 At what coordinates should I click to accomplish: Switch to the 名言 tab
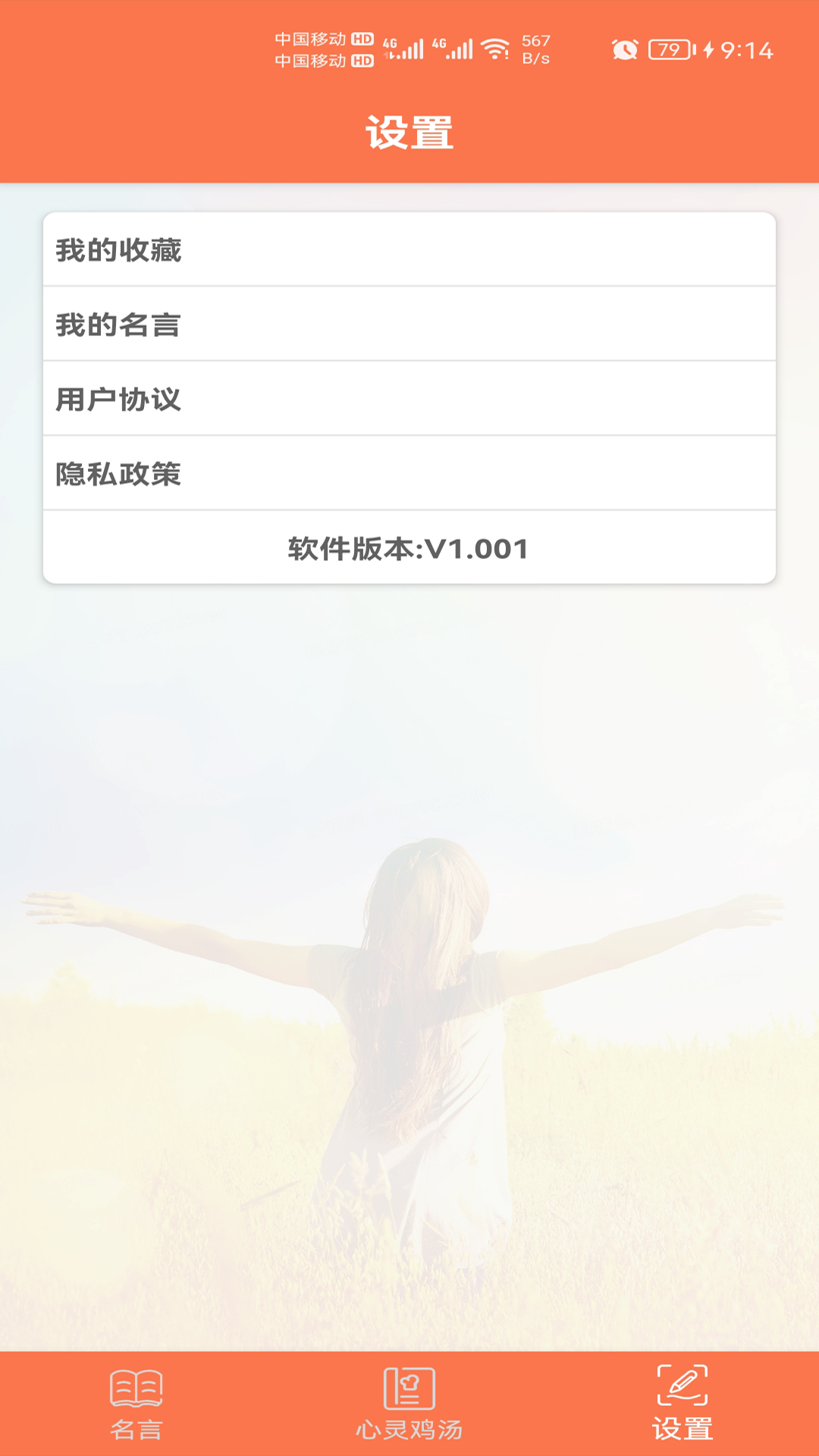pyautogui.click(x=136, y=1404)
